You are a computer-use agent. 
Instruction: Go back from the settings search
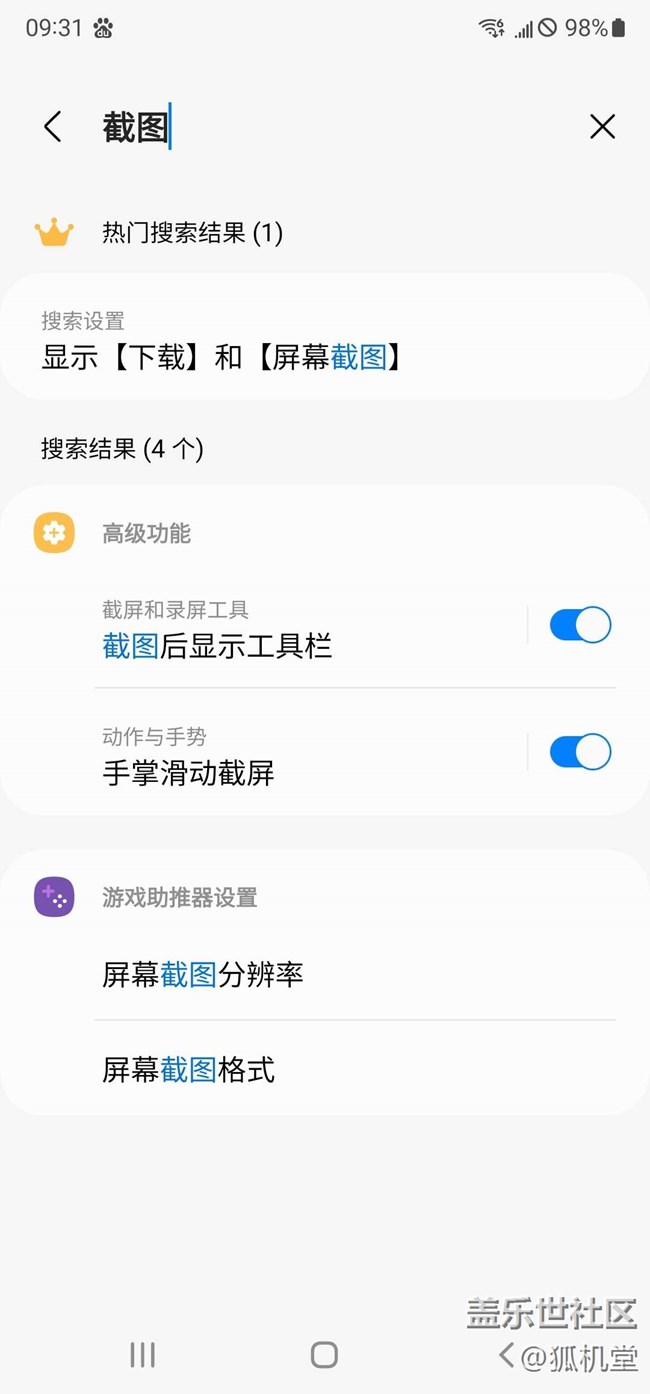point(53,127)
